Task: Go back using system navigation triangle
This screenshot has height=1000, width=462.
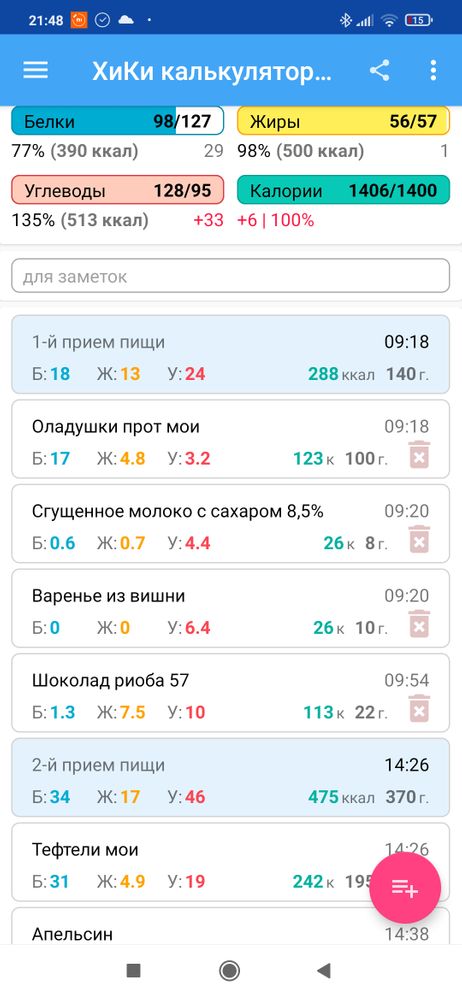Action: 324,971
